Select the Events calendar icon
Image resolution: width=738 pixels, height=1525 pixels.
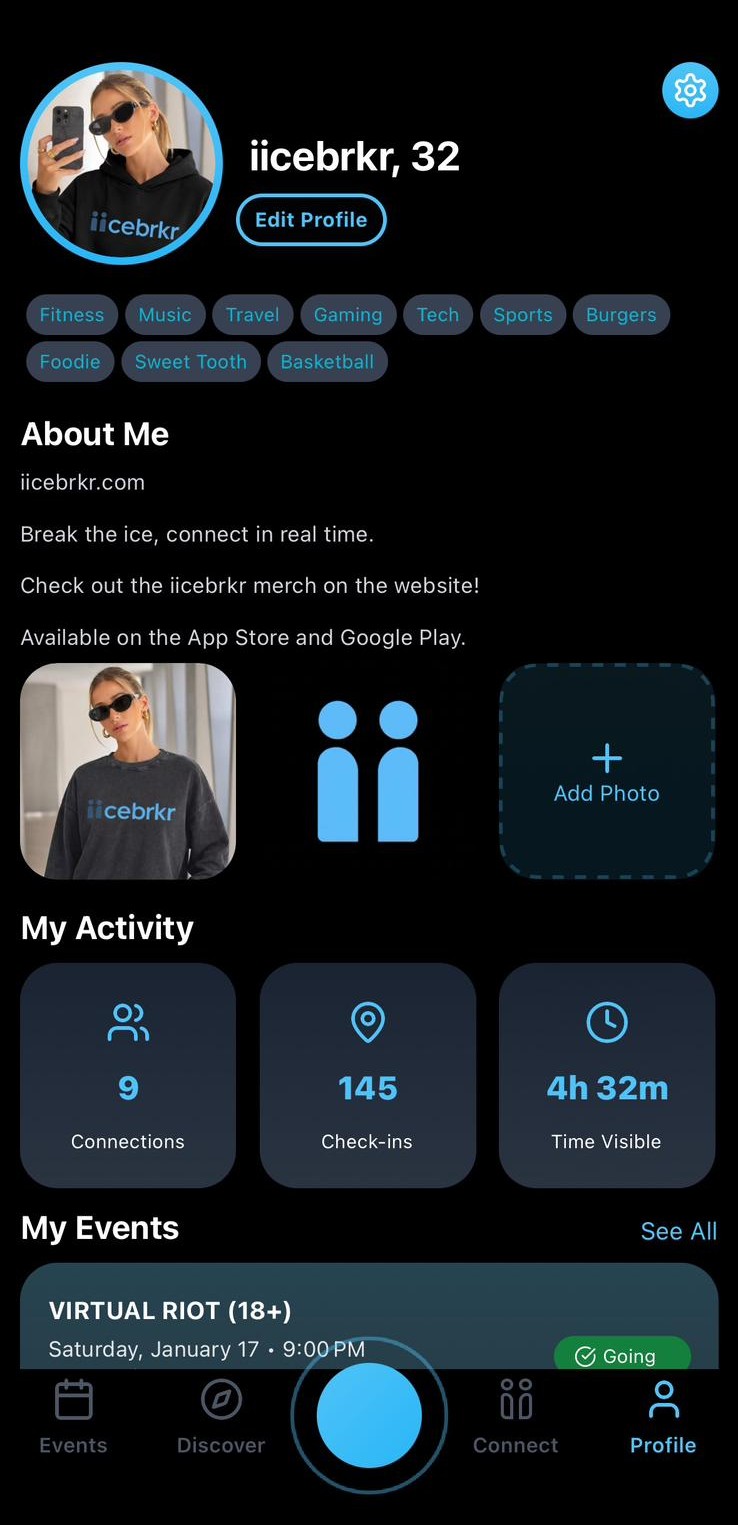tap(72, 1398)
